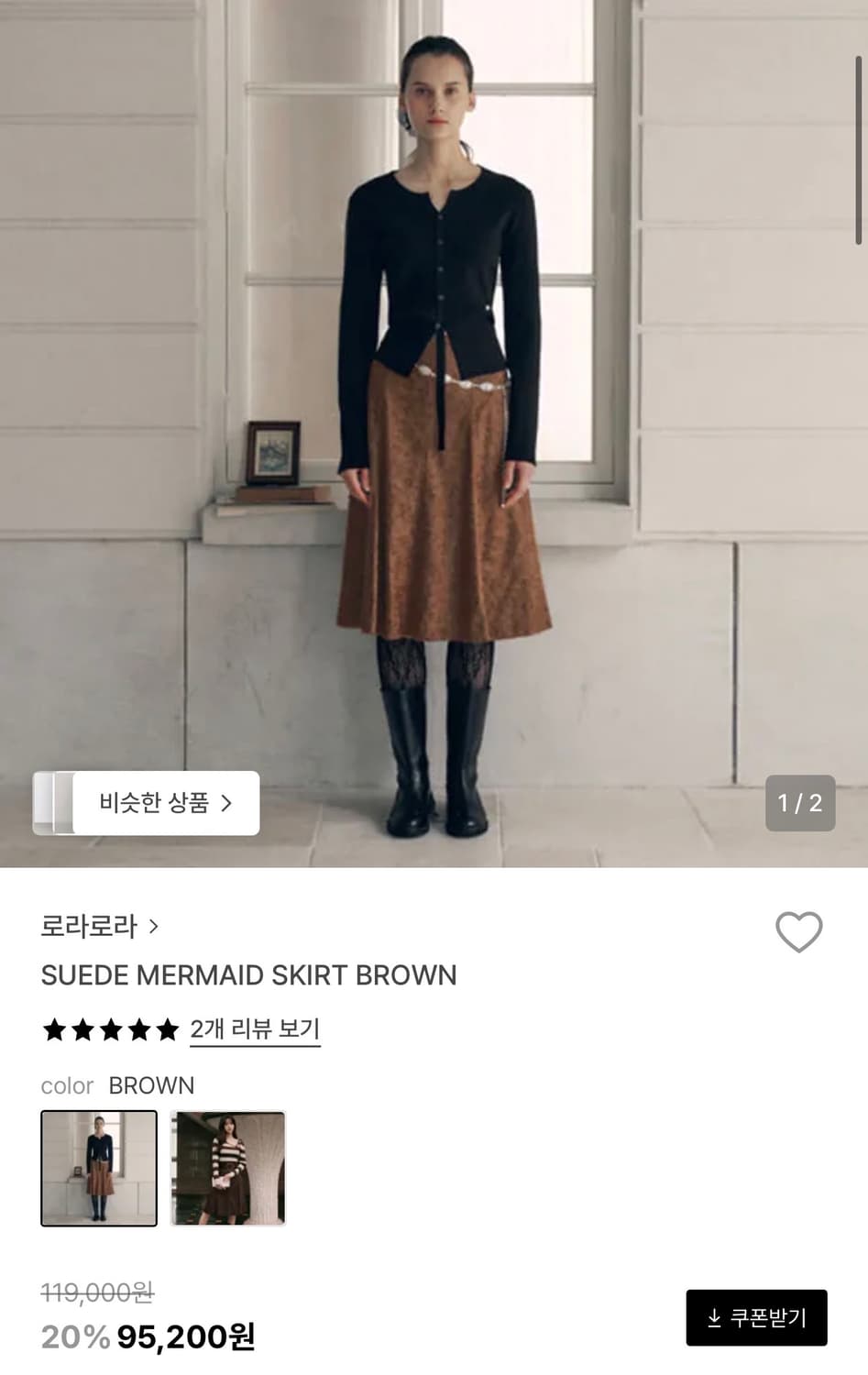
Task: Click the 쿠폰받기 coupon button
Action: [x=756, y=1317]
